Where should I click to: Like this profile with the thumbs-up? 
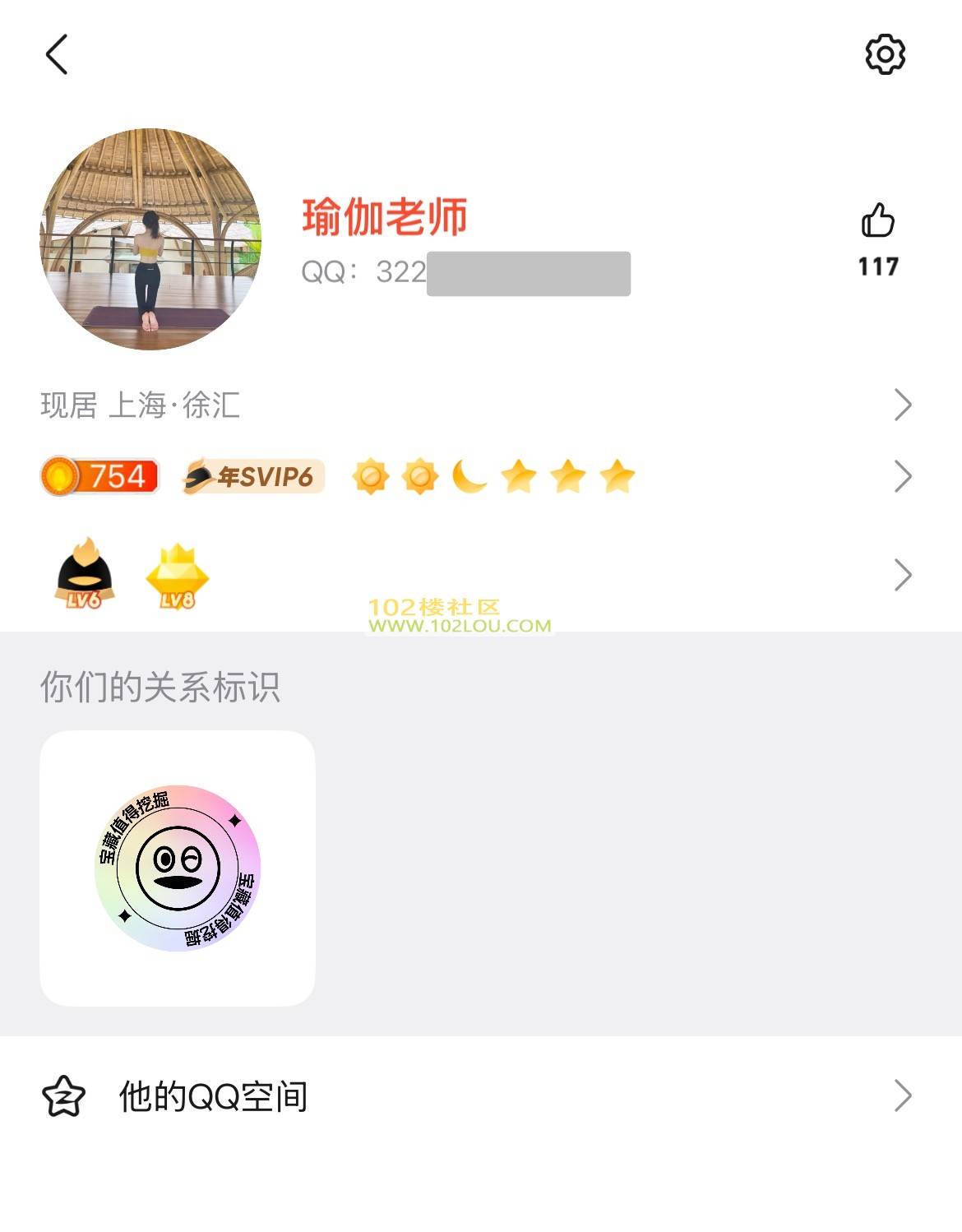click(877, 221)
